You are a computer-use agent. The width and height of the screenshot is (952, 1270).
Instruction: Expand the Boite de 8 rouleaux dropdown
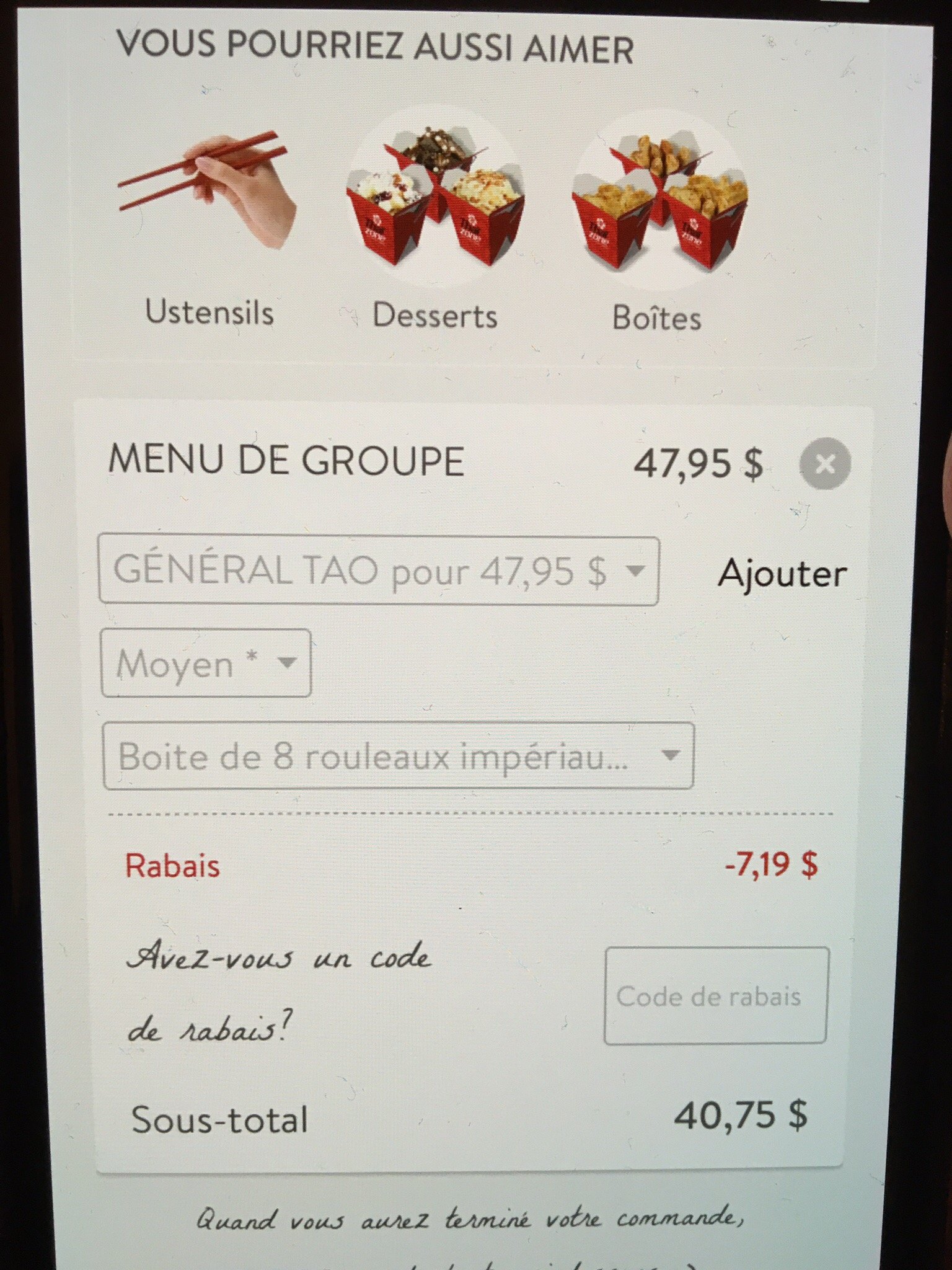coord(398,756)
